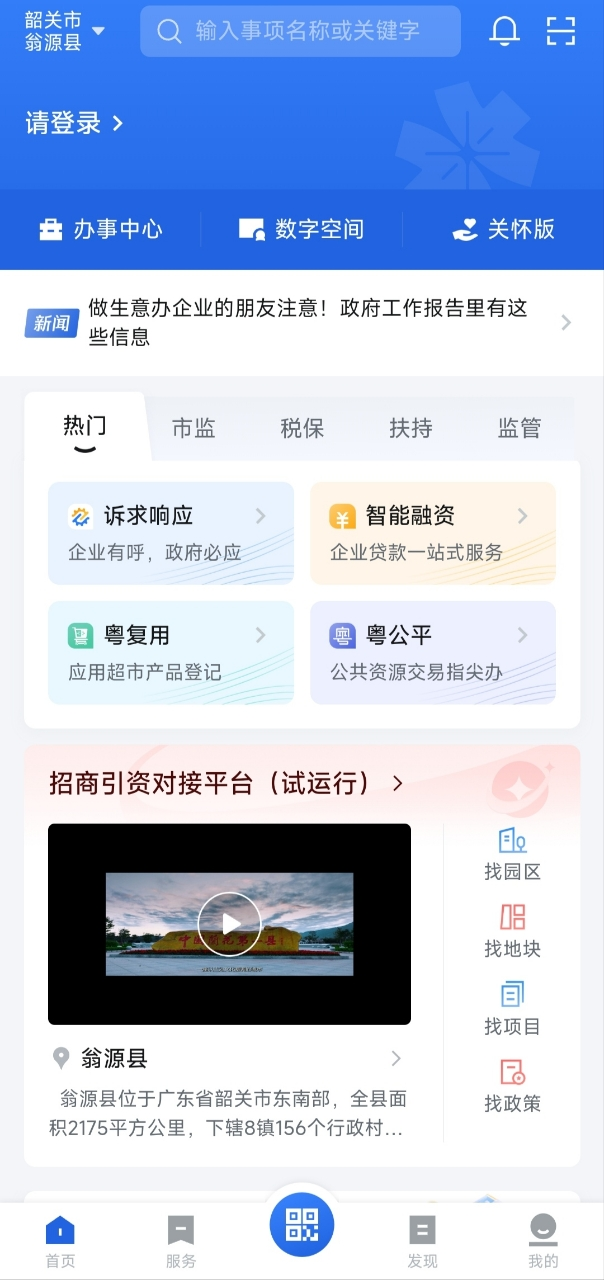
Task: Open 数字空间
Action: coord(301,229)
